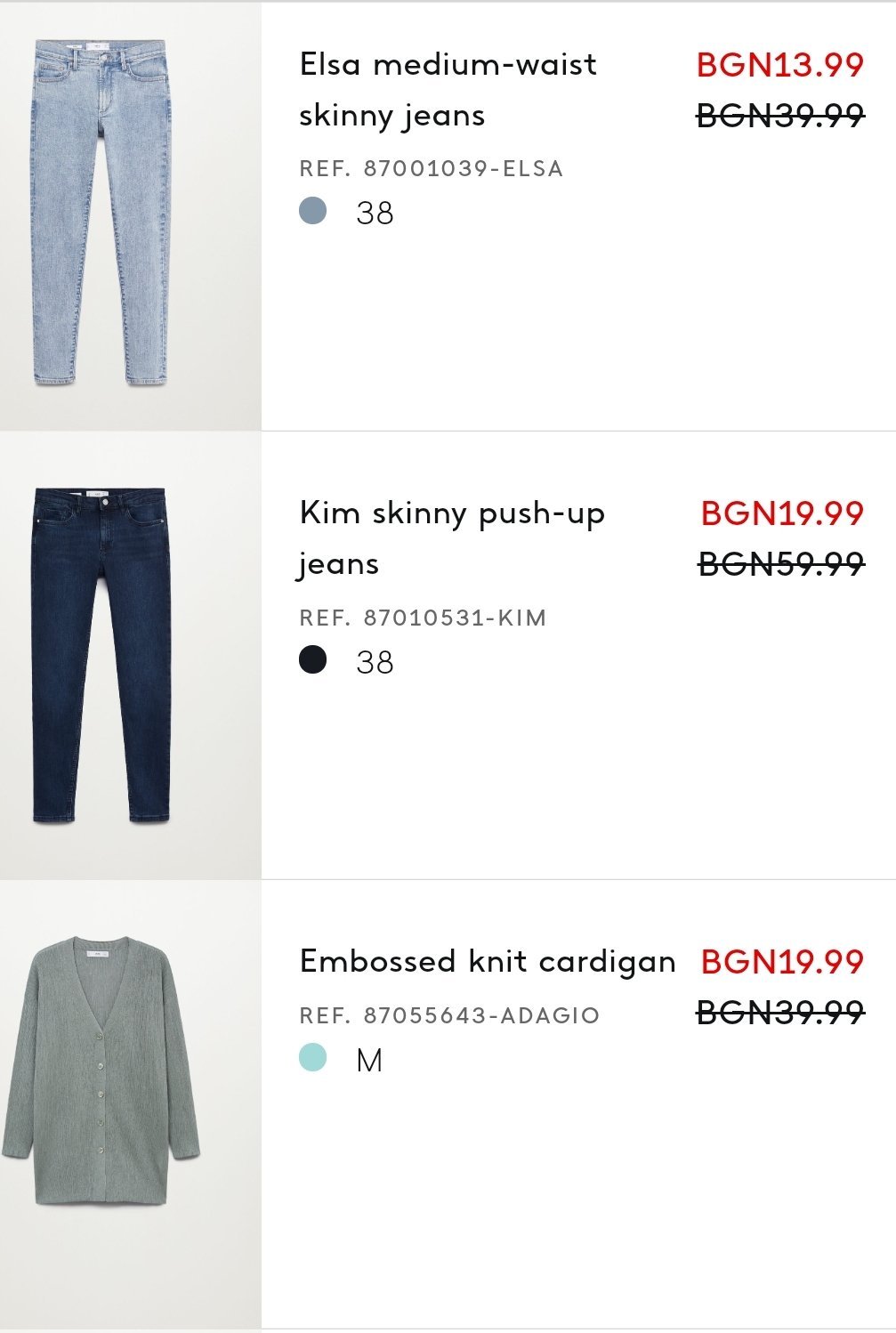Viewport: 896px width, 1333px height.
Task: Open the Kim skinny push-up jeans item
Action: [x=451, y=537]
